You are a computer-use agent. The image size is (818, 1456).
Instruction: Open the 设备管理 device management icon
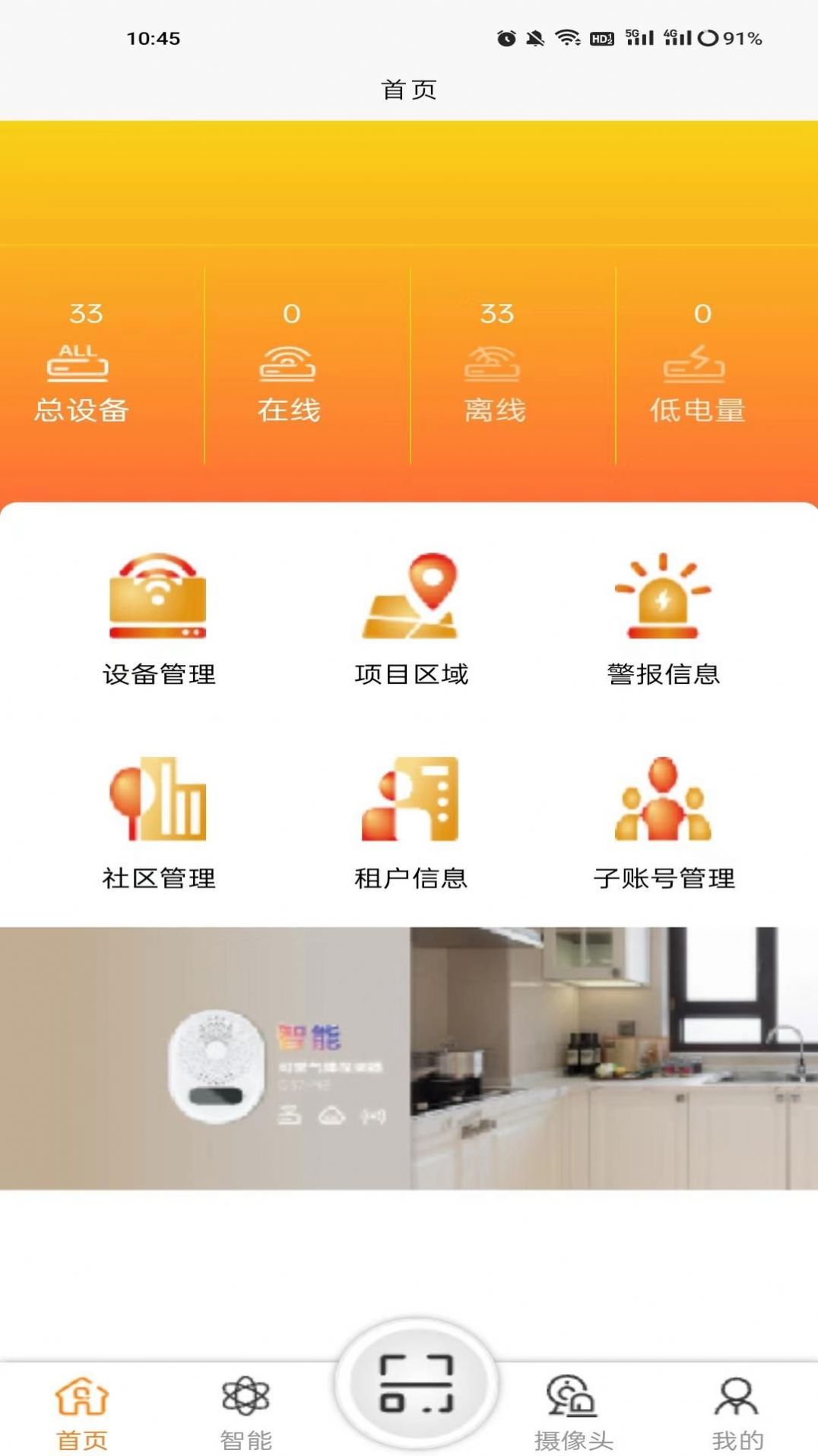click(158, 616)
